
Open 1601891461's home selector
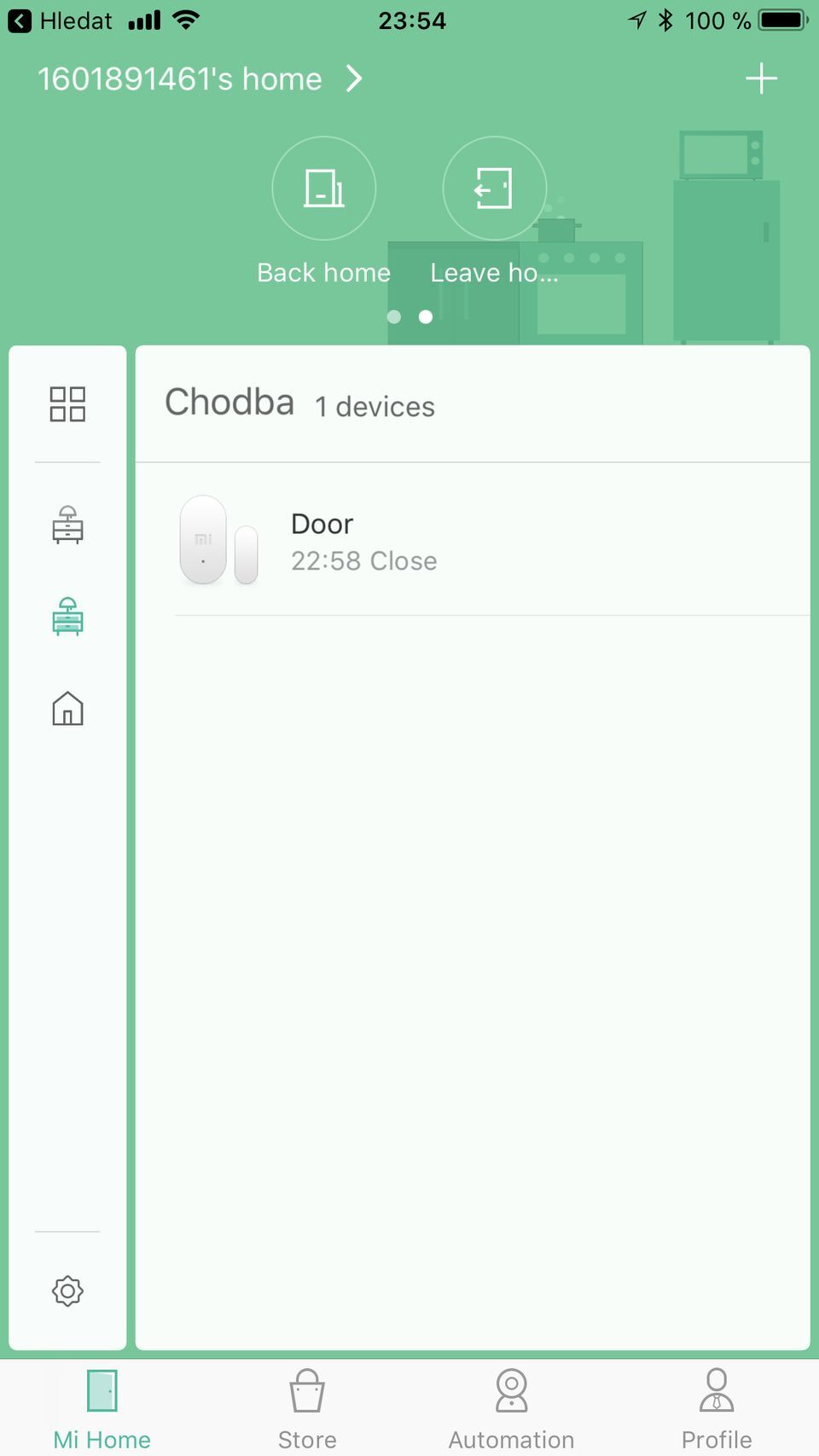point(199,79)
